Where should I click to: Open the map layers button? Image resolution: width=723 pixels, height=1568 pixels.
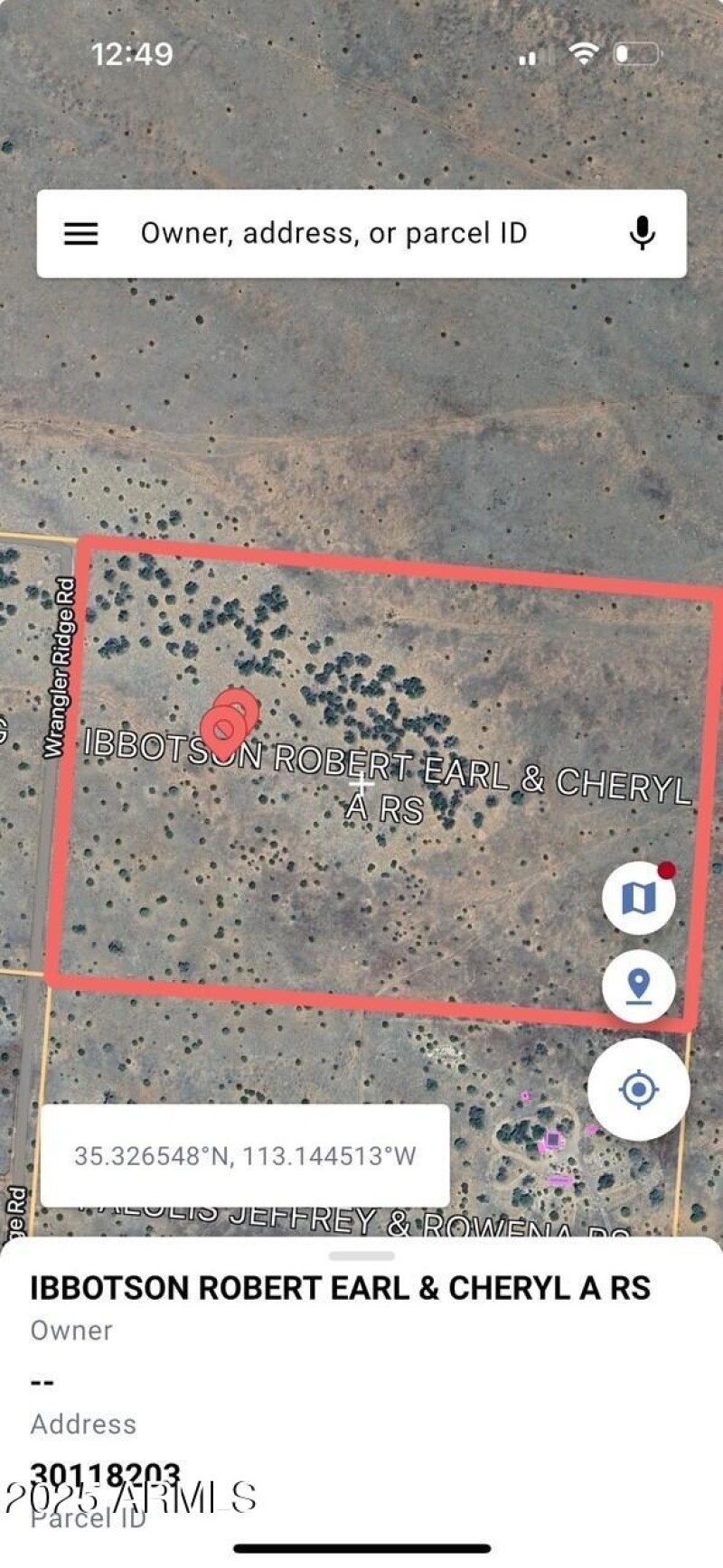(639, 898)
